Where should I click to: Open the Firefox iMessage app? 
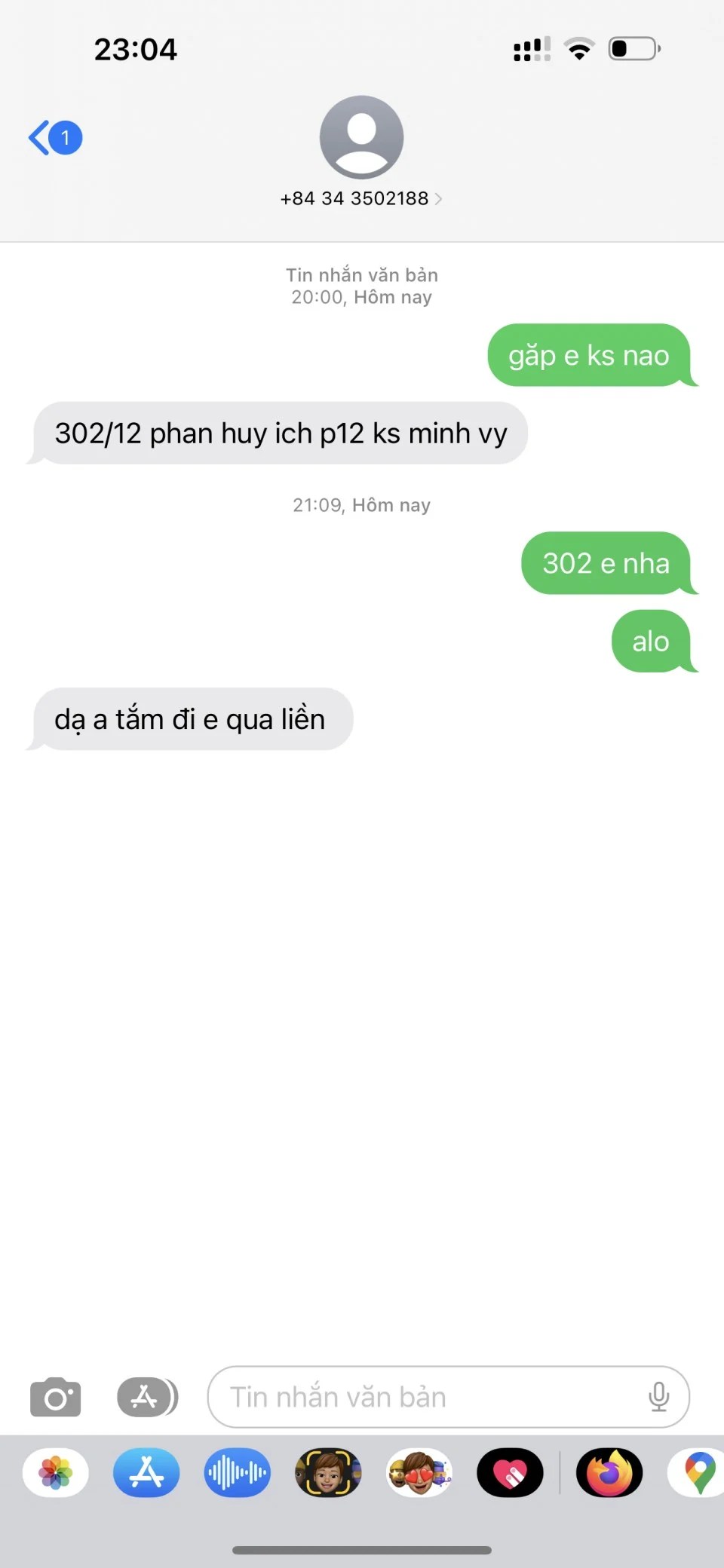tap(609, 1472)
